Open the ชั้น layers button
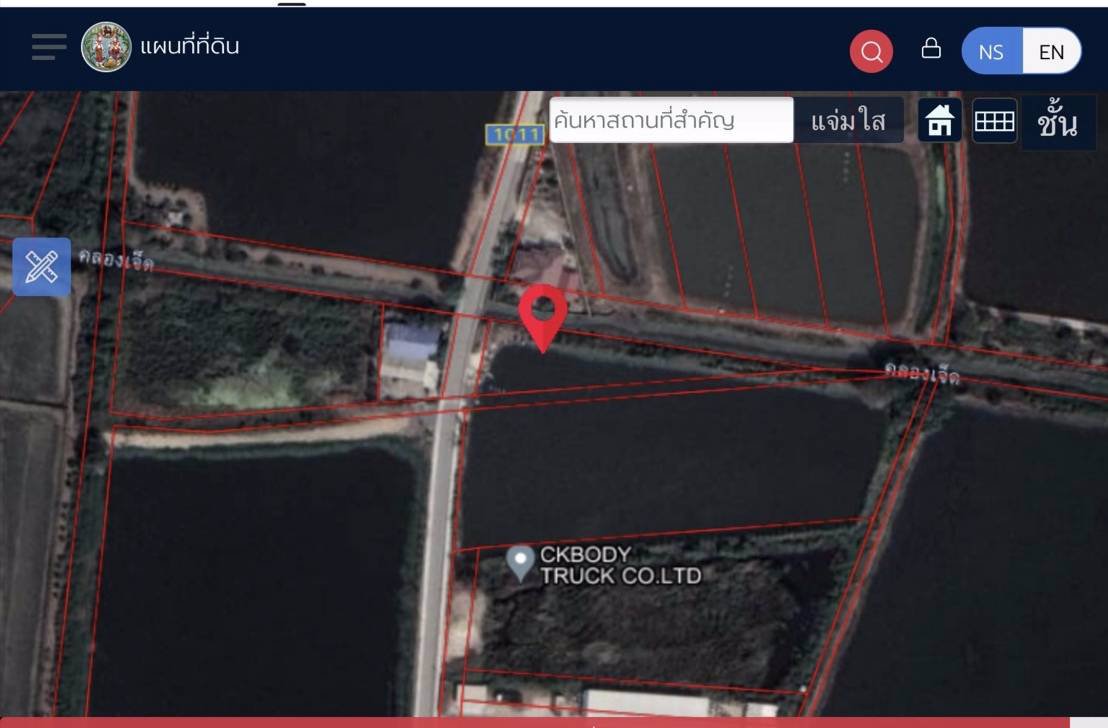Viewport: 1108px width, 728px height. [x=1057, y=123]
